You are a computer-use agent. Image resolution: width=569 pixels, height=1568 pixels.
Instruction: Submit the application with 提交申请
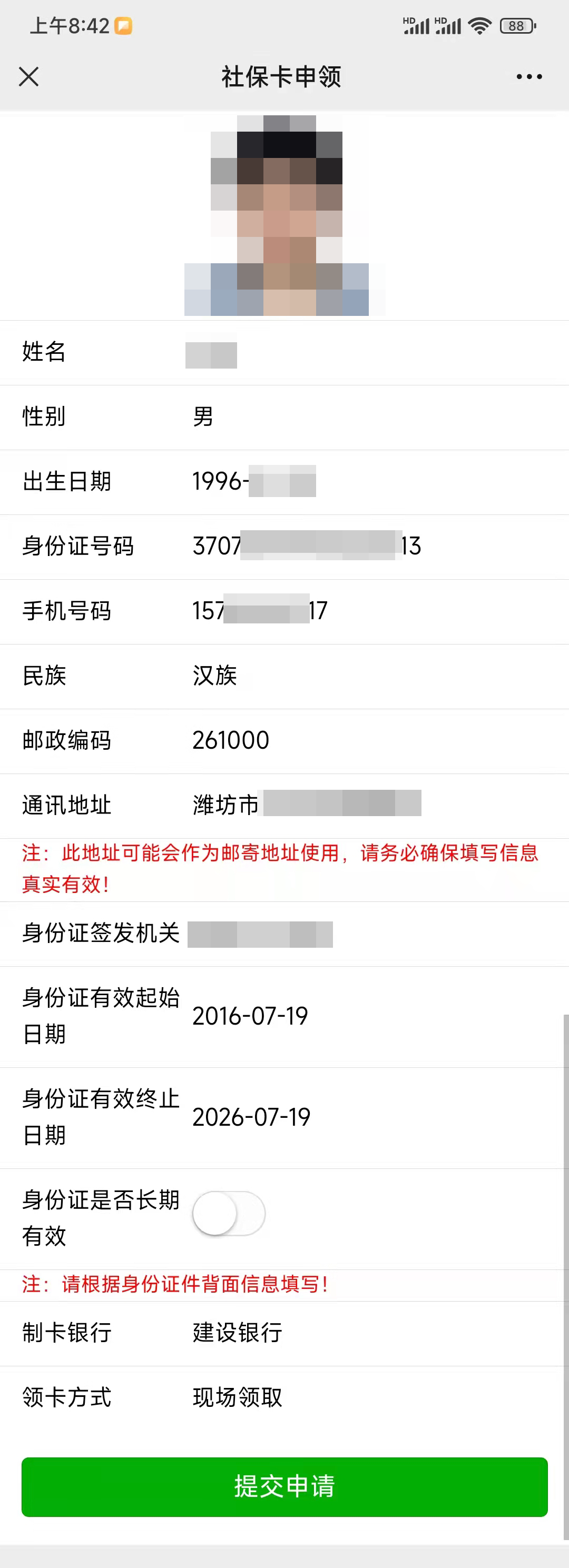pos(284,1486)
